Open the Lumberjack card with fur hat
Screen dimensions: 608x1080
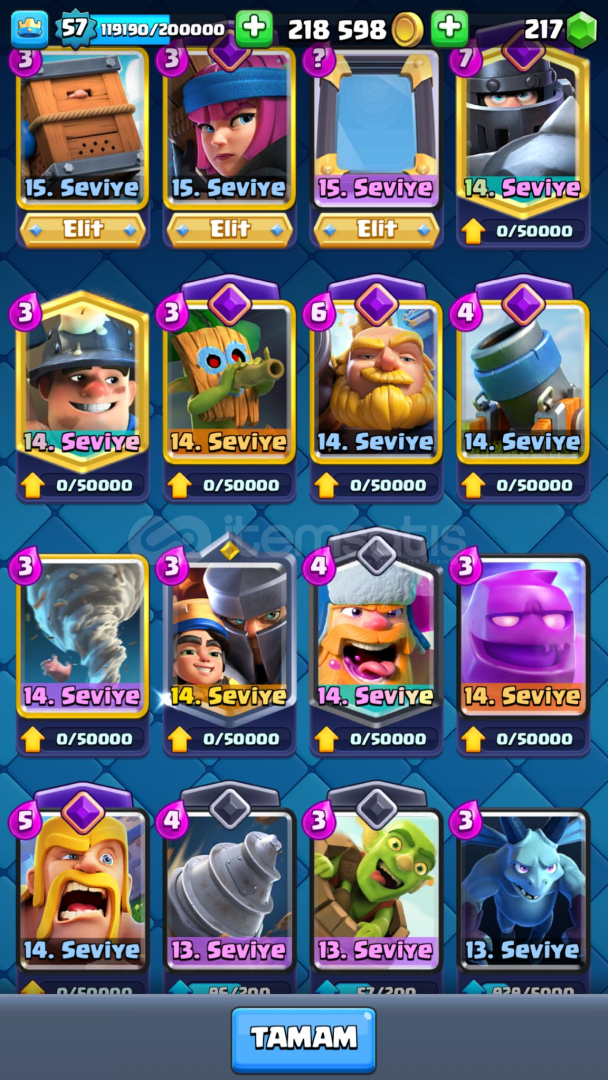tap(376, 635)
